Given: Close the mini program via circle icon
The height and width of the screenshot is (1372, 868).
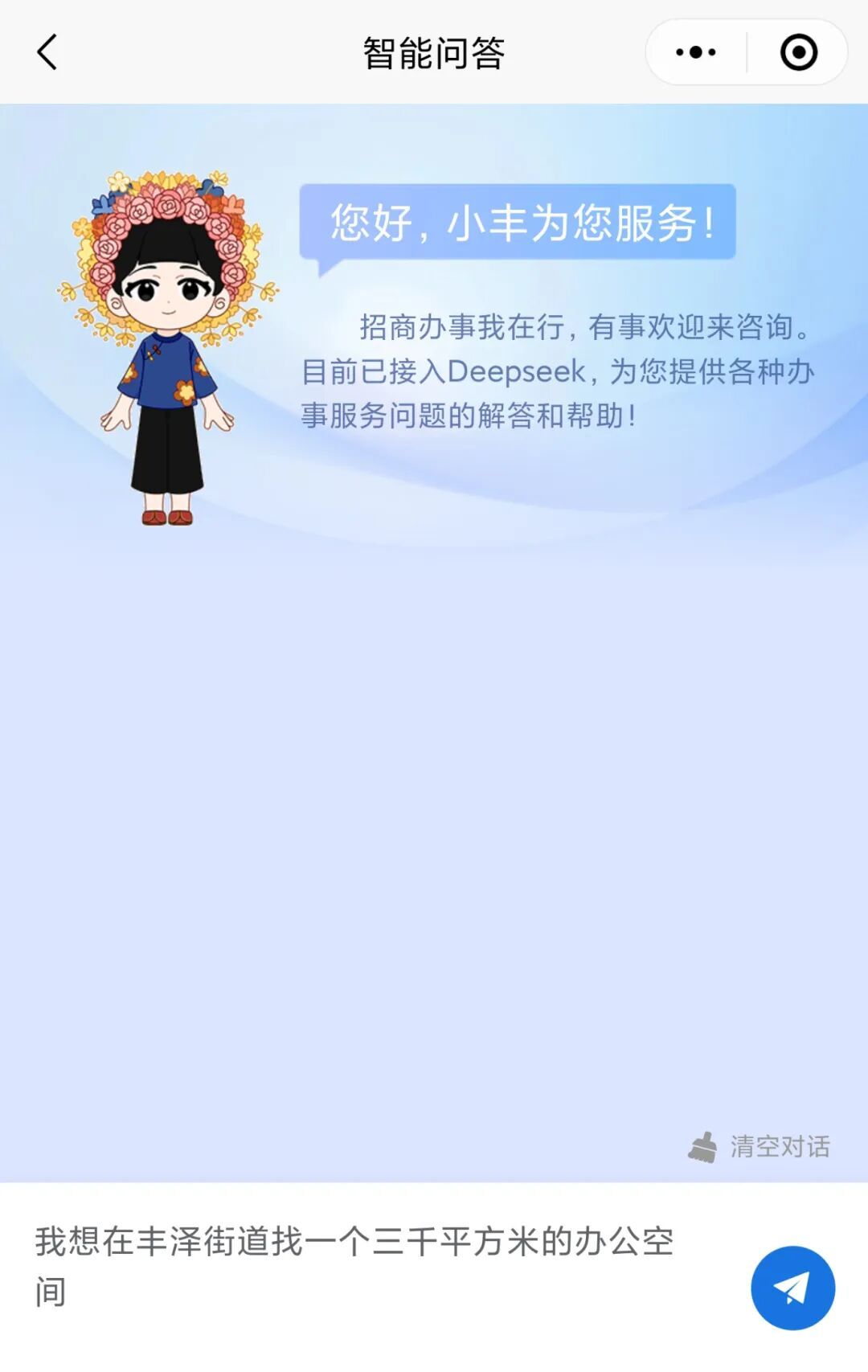Looking at the screenshot, I should [798, 53].
